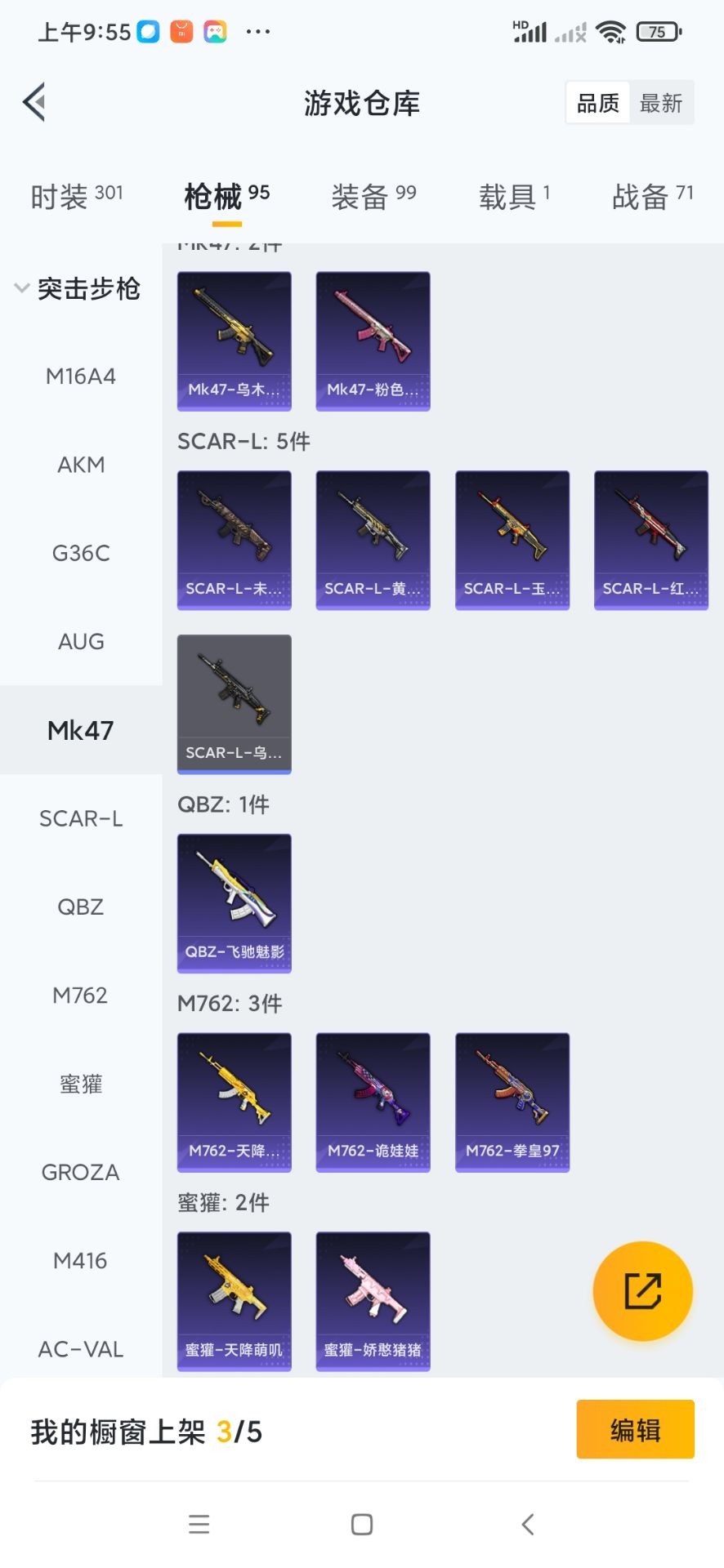Switch to the 时装 tab
724x1568 pixels.
point(76,197)
